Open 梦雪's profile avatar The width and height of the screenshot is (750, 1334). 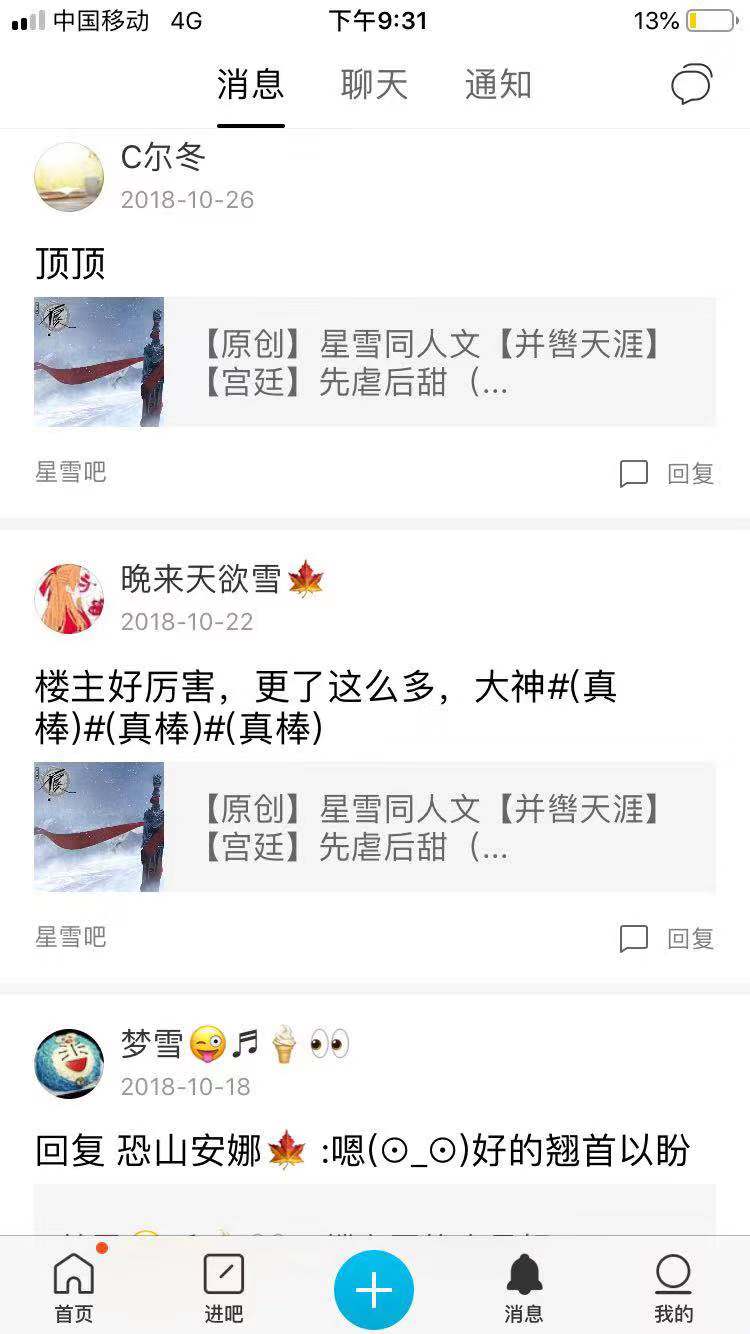69,1064
